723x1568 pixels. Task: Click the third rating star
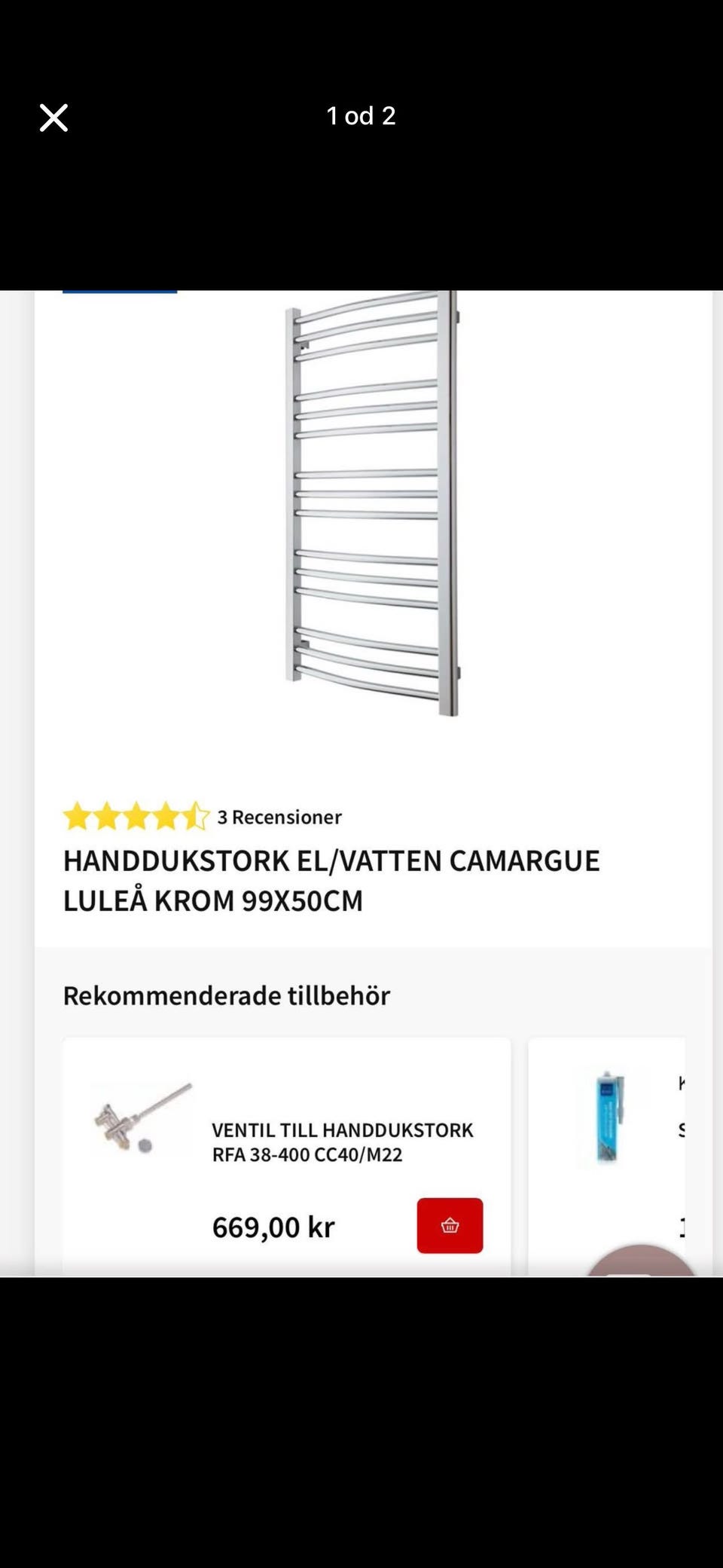point(139,816)
